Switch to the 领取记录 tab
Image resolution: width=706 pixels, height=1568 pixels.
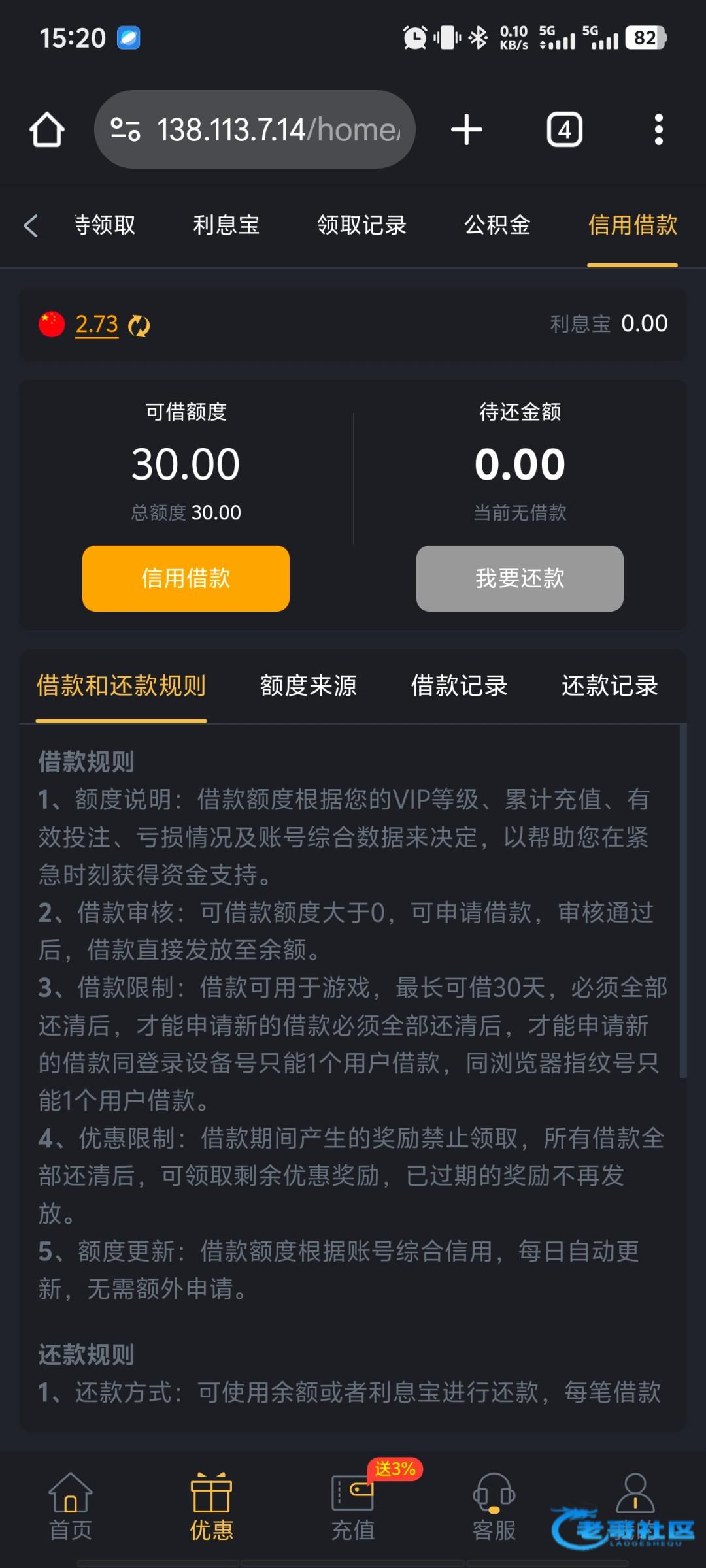coord(361,225)
